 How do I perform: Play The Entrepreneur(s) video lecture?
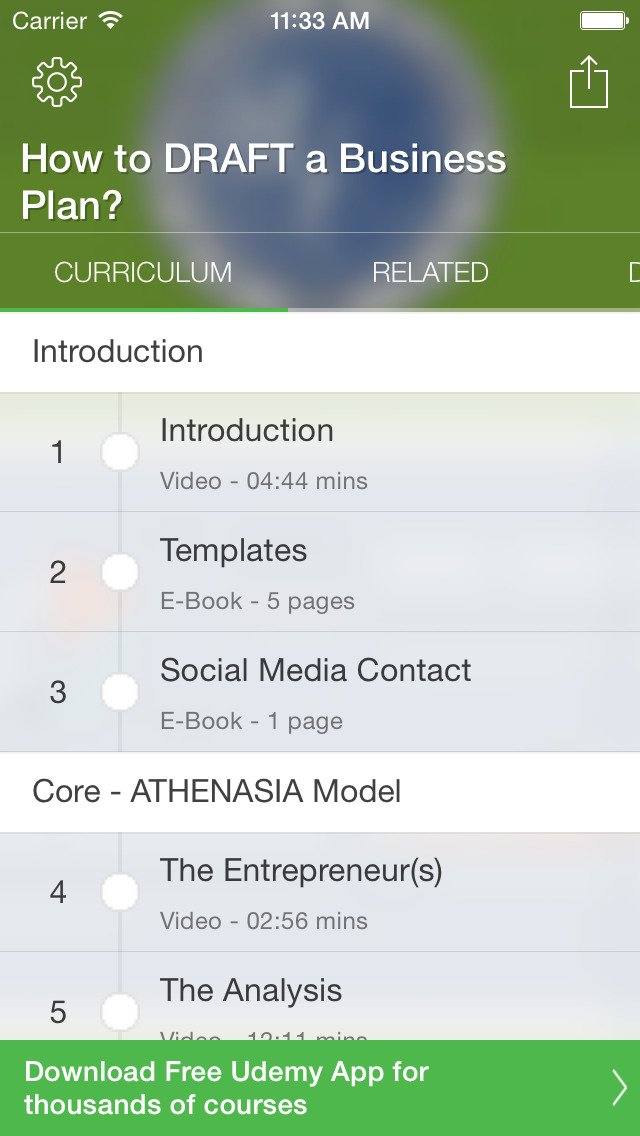click(x=320, y=892)
